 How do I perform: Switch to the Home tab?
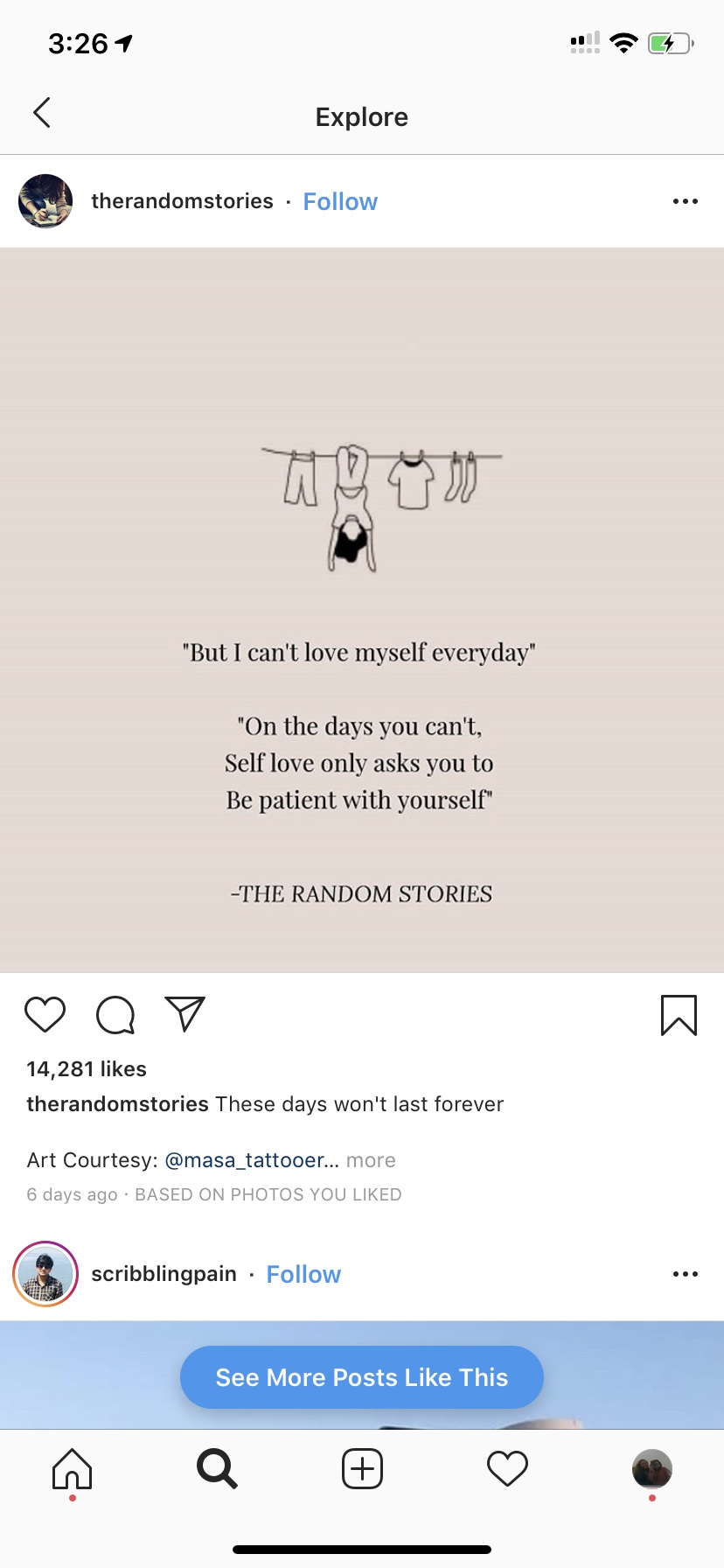coord(72,1469)
